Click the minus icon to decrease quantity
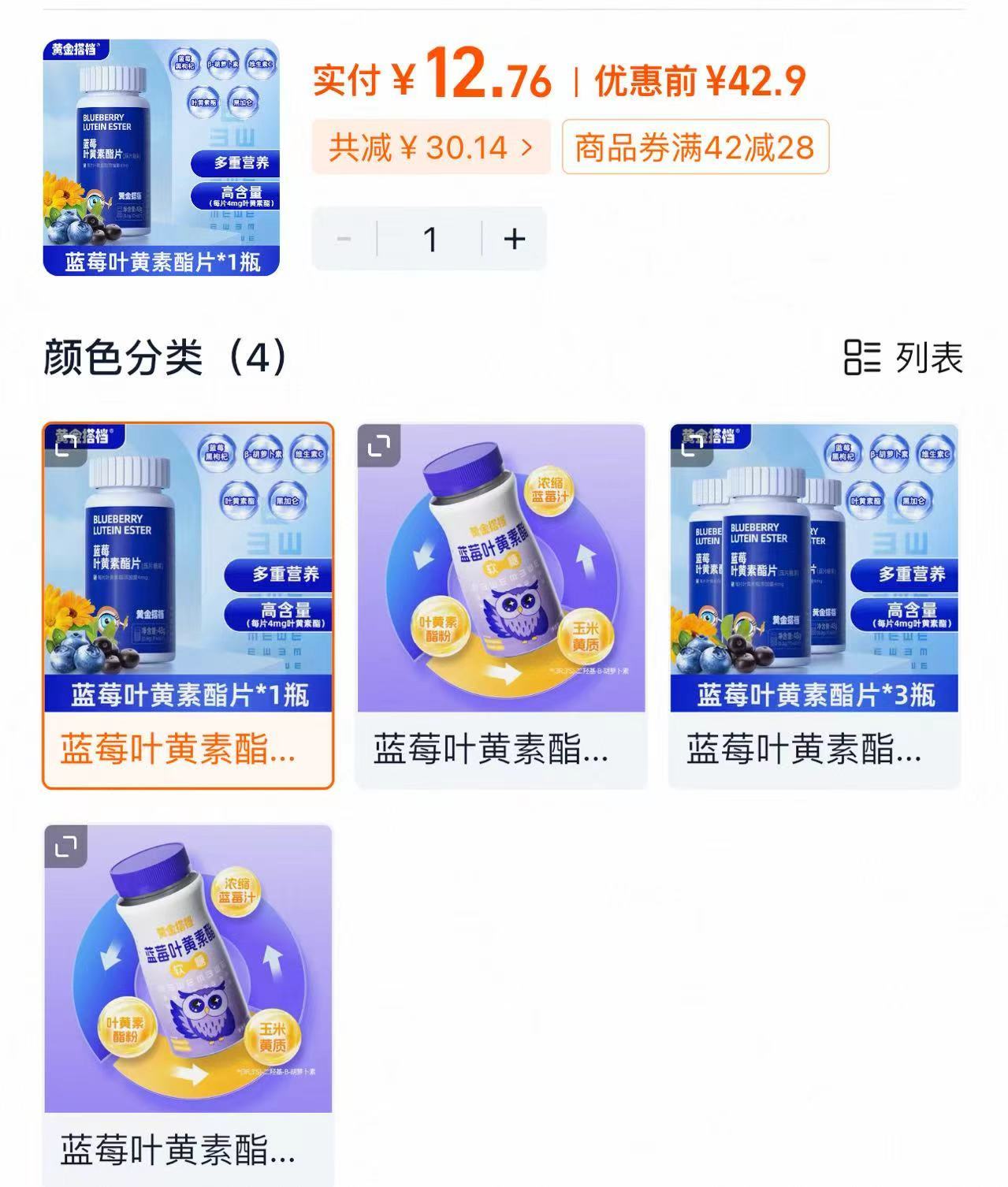The height and width of the screenshot is (1187, 1008). [344, 239]
